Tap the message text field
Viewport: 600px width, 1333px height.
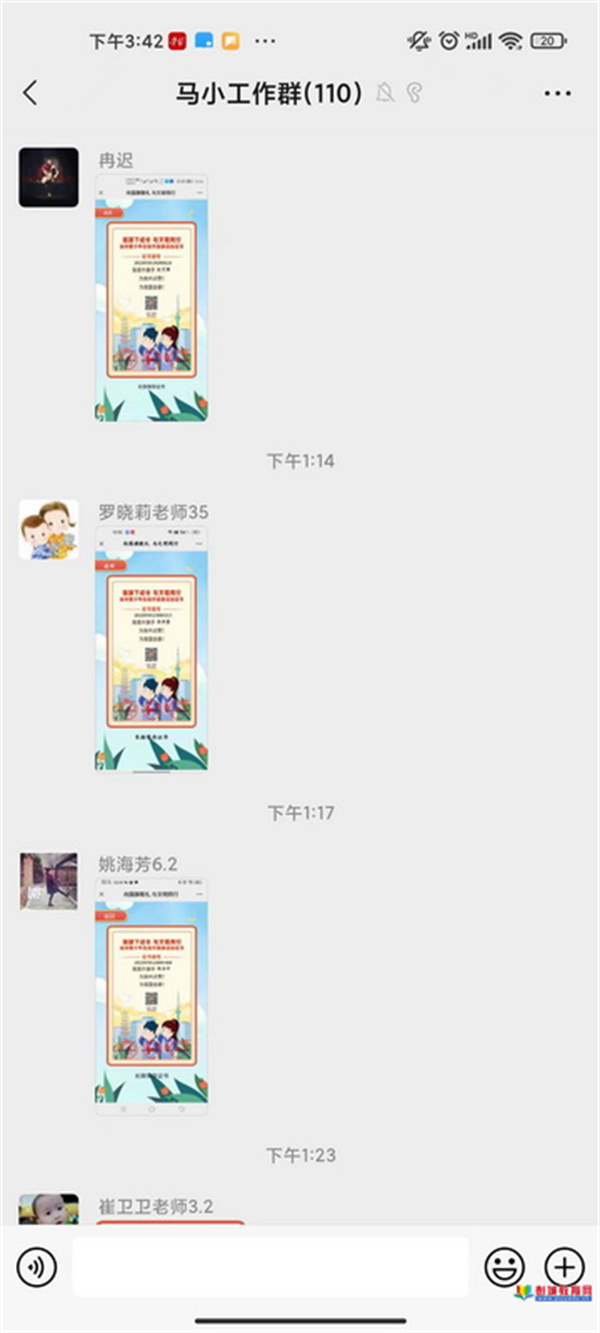coord(270,1267)
